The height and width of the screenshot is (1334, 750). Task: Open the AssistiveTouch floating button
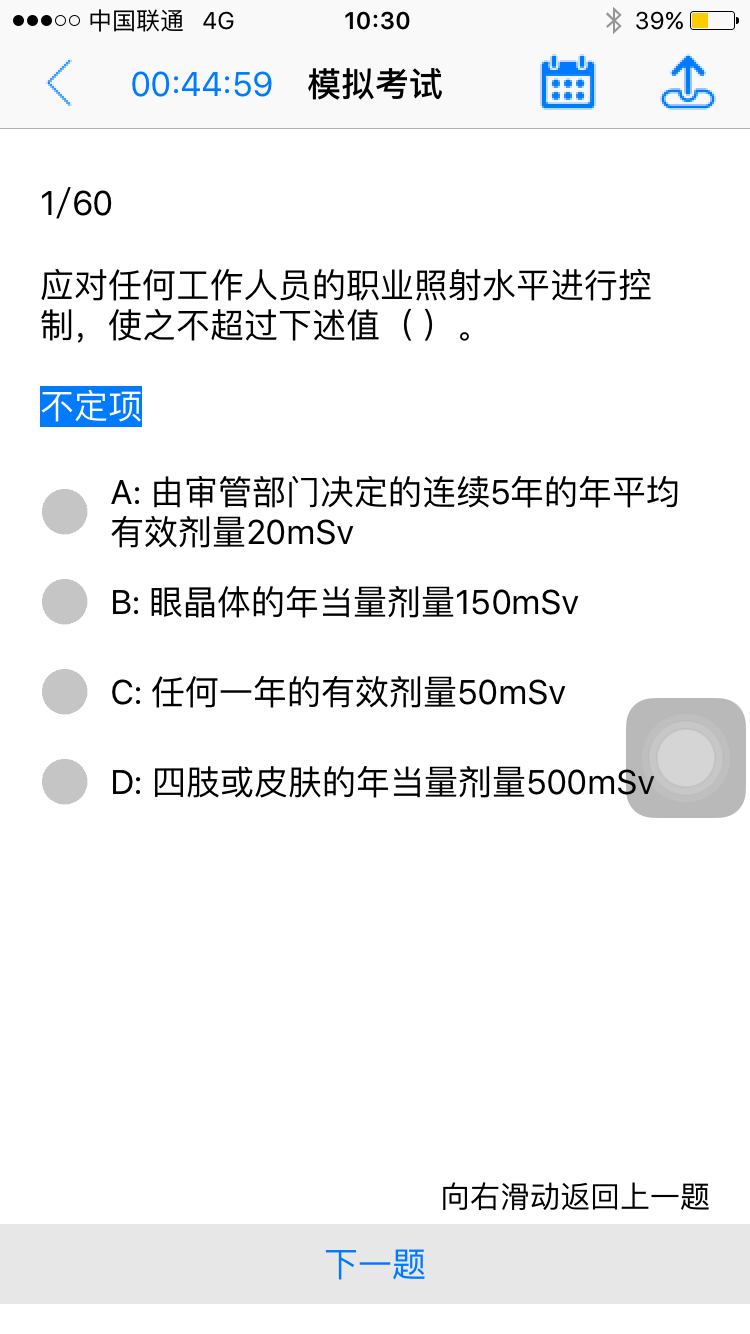tap(686, 758)
